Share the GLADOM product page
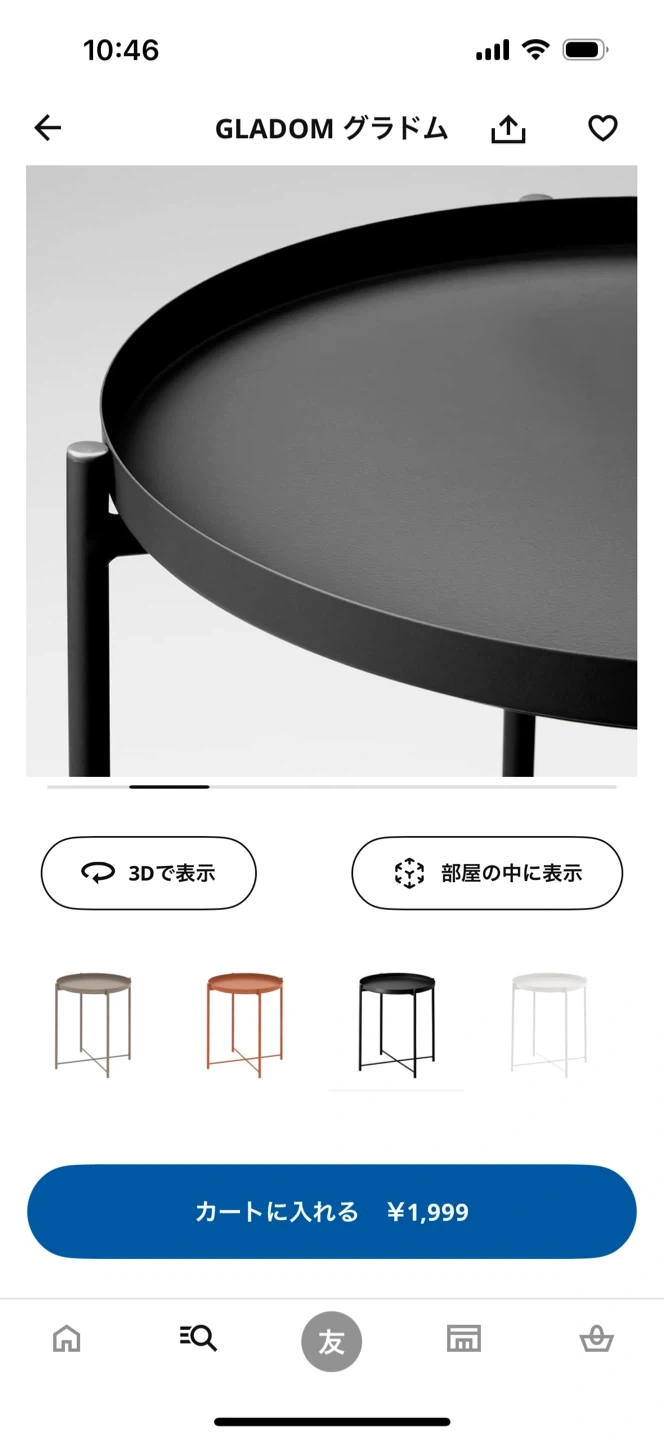Screen dimensions: 664x1440 click(508, 129)
